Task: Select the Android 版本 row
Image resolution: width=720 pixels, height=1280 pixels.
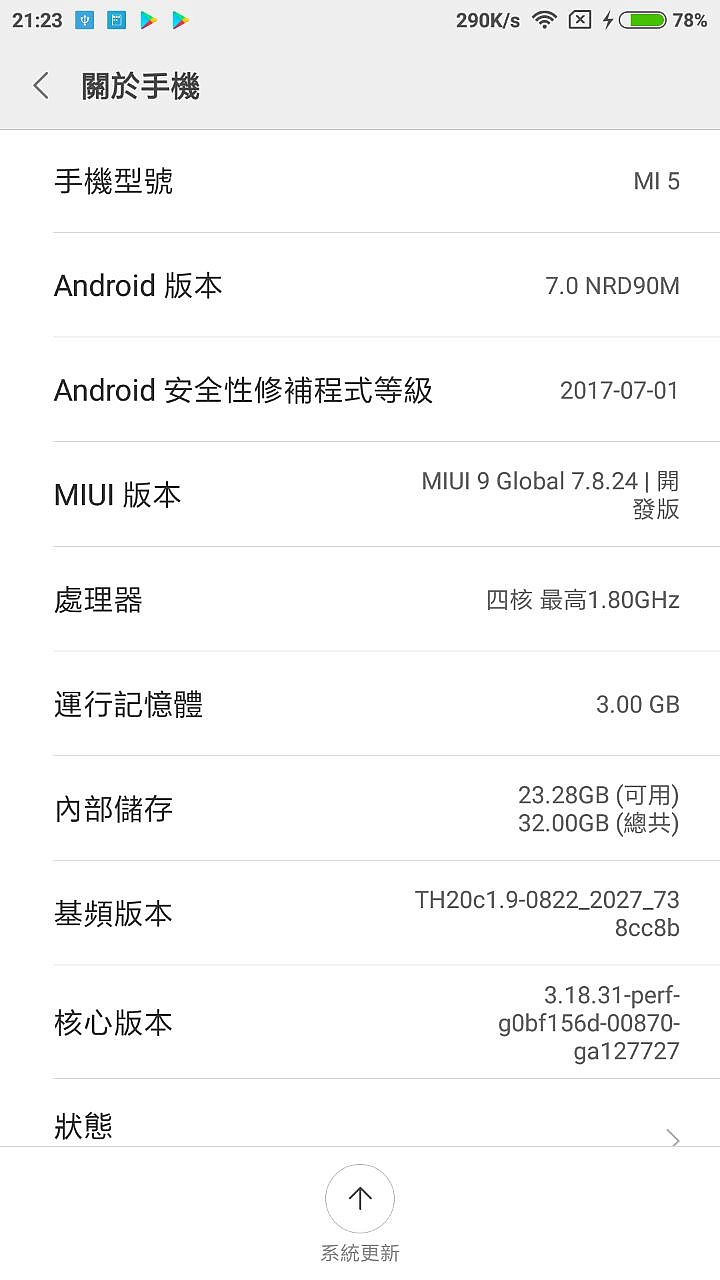Action: (360, 286)
